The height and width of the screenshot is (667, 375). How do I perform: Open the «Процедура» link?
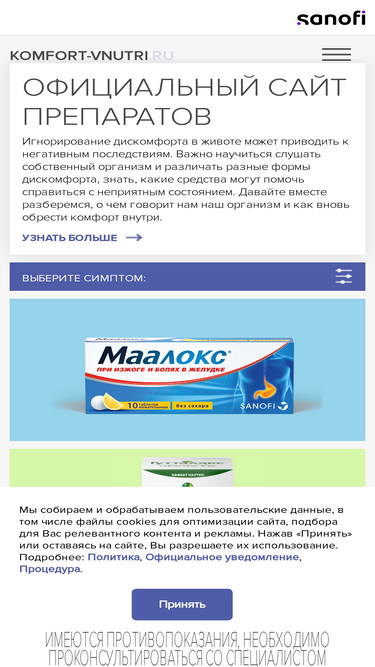(x=50, y=569)
